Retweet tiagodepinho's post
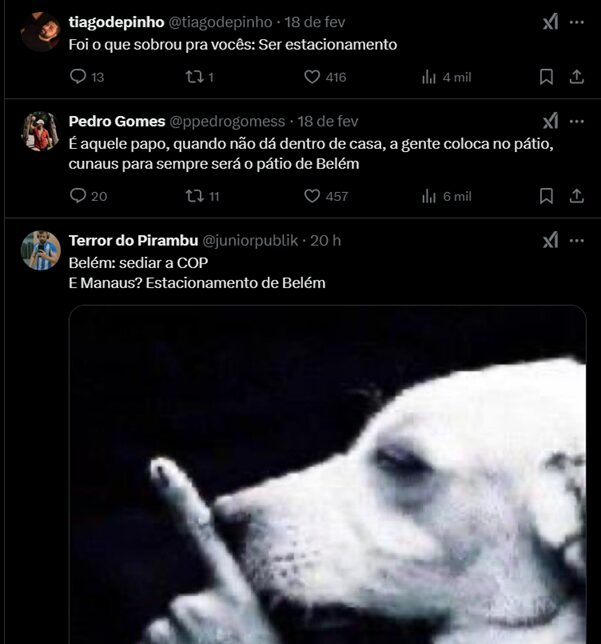Viewport: 601px width, 644px height. pos(195,77)
